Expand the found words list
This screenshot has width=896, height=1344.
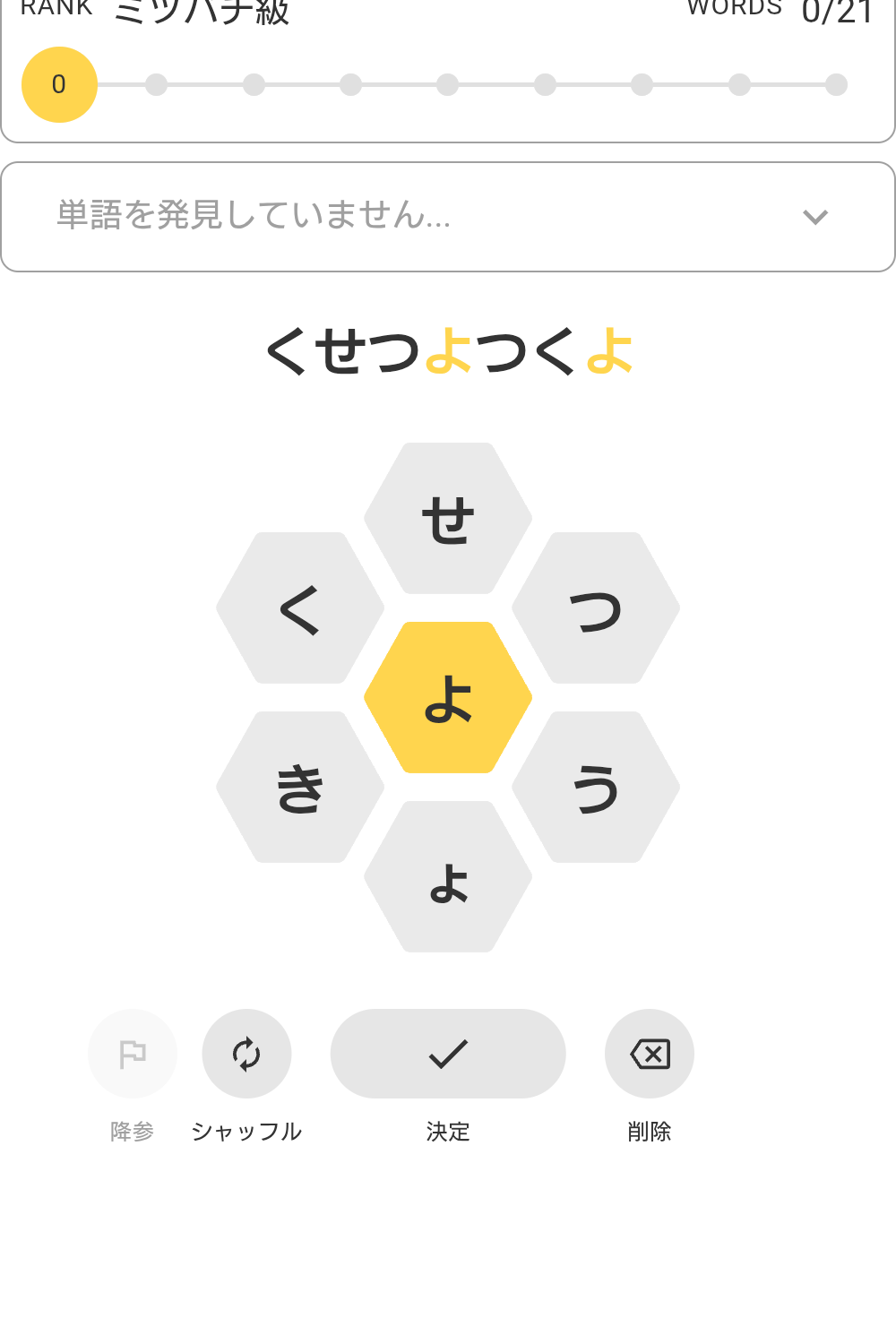pos(814,217)
